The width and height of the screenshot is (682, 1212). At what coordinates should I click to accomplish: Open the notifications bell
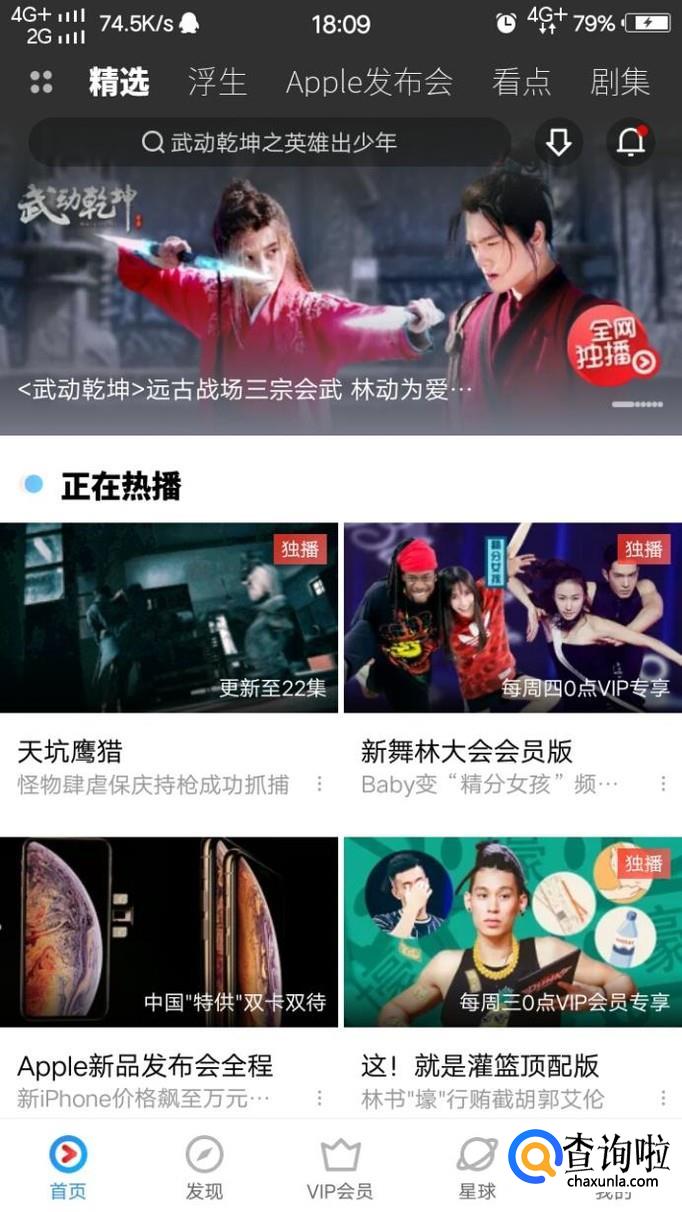(630, 143)
